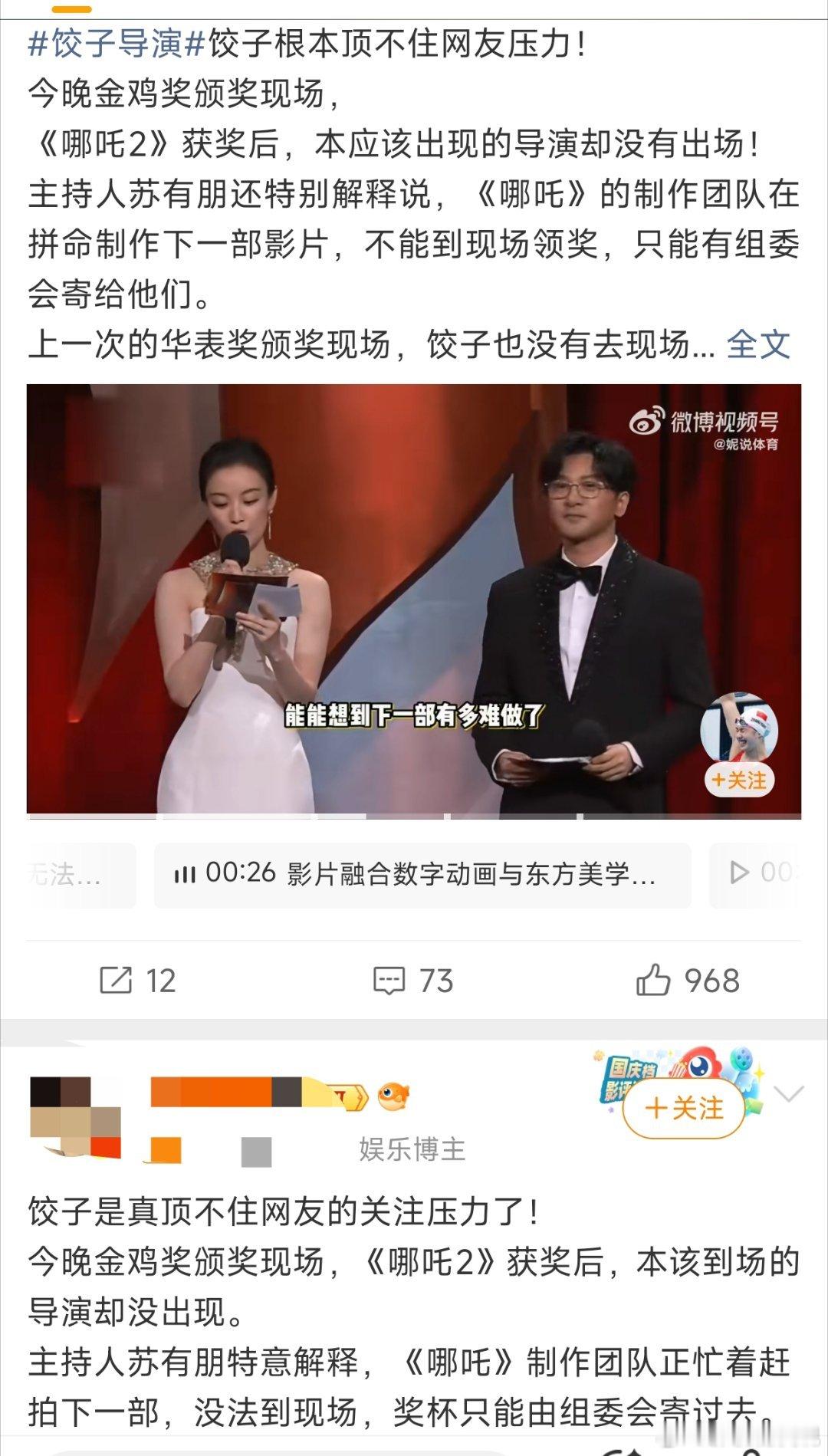Play the award ceremony video

414,606
